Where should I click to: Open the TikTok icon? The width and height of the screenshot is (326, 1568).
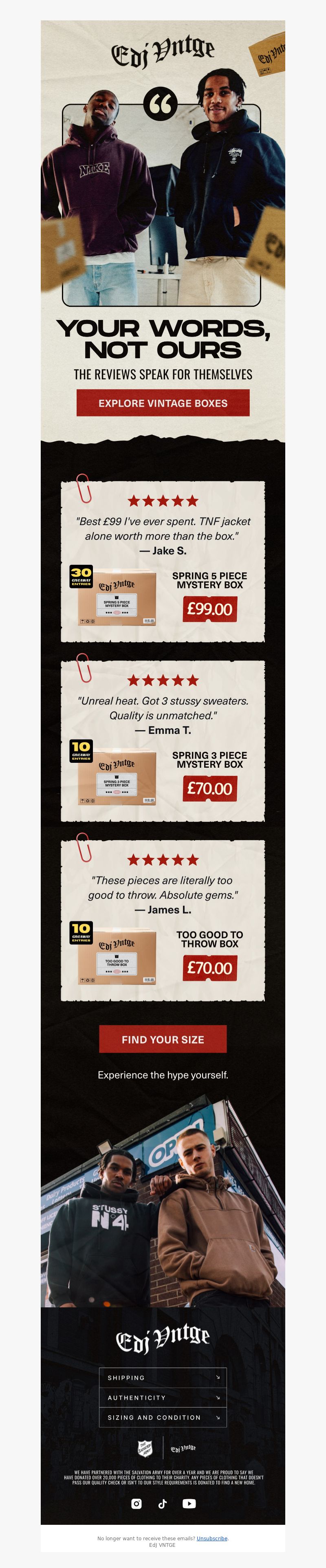163,1504
